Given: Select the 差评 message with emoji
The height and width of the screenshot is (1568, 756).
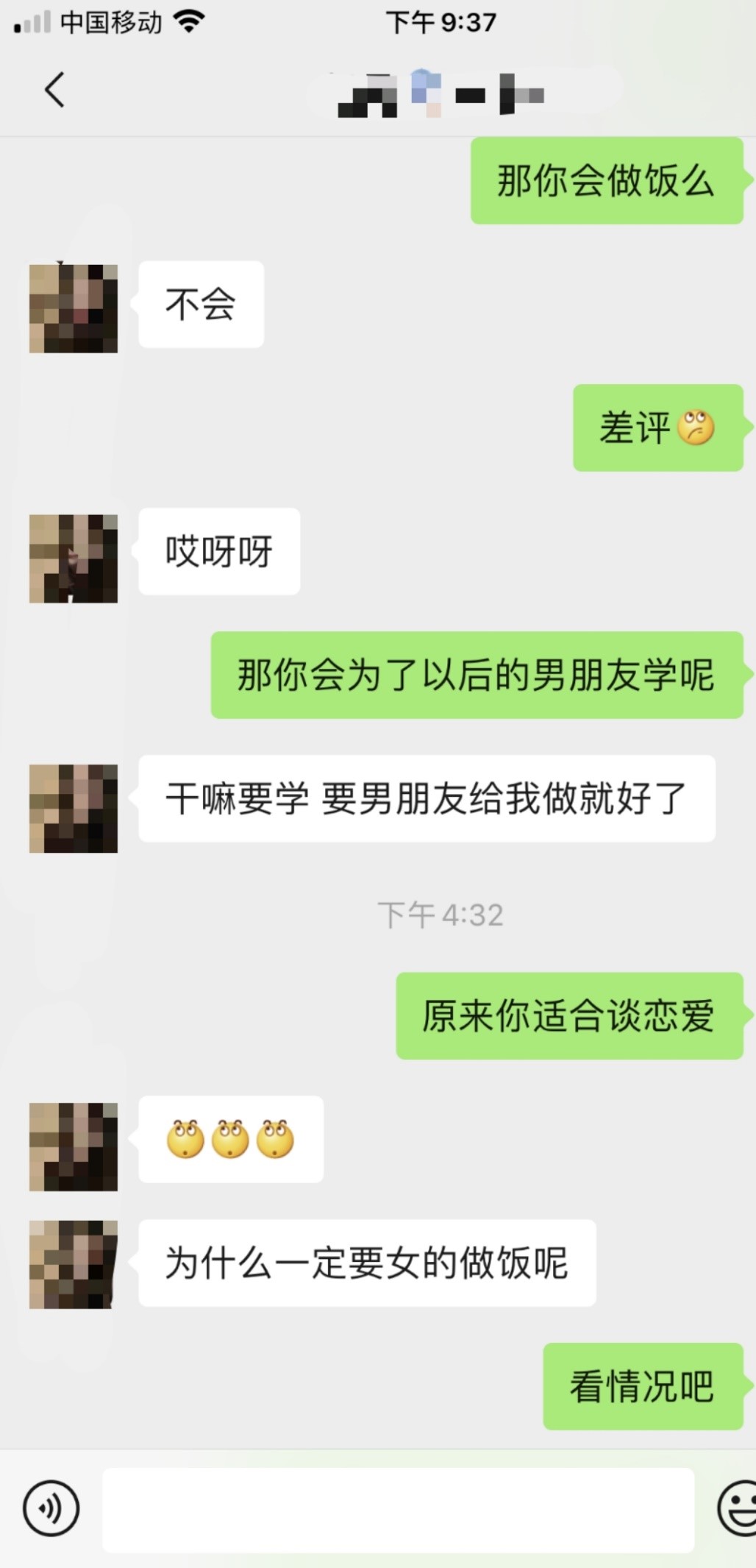Looking at the screenshot, I should tap(658, 429).
